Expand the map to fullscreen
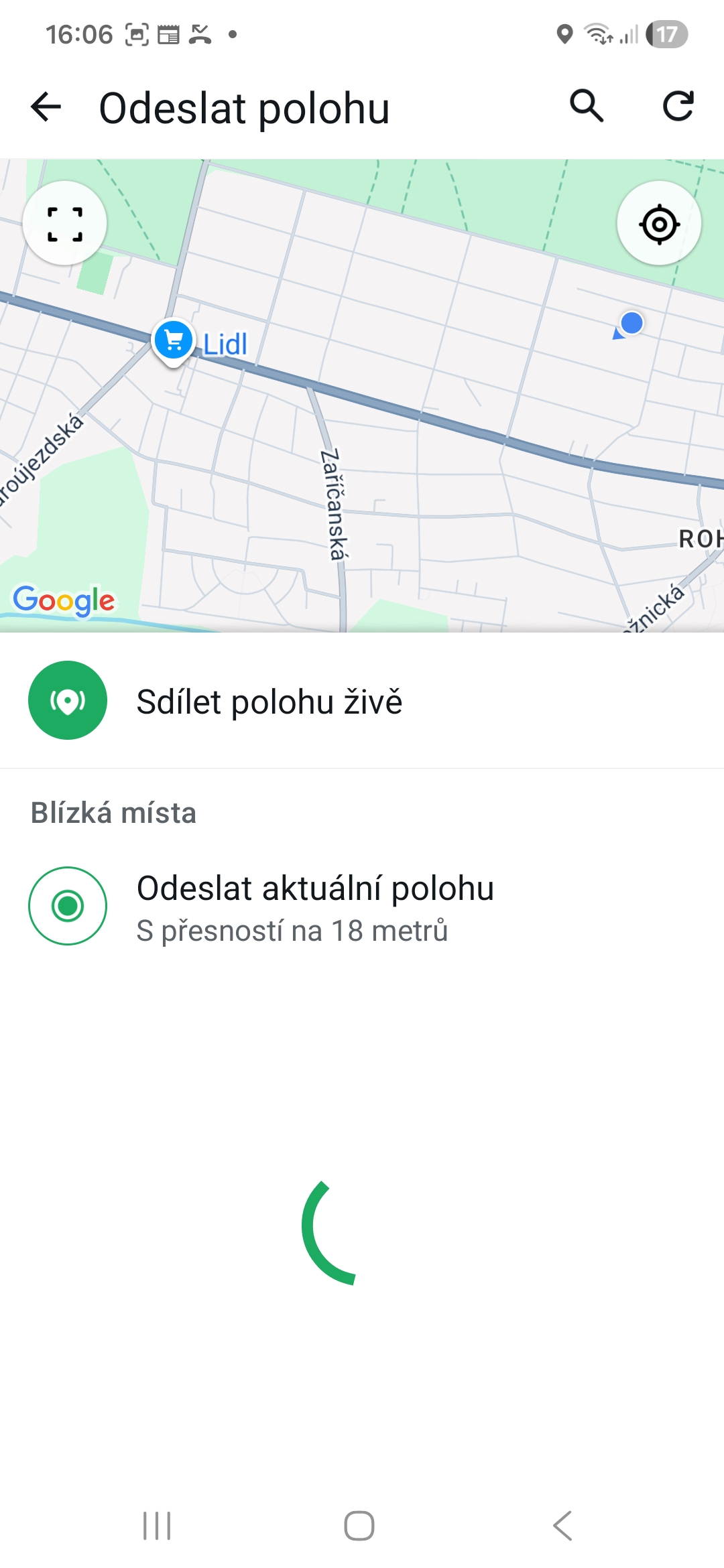Viewport: 724px width, 1568px height. (x=65, y=224)
